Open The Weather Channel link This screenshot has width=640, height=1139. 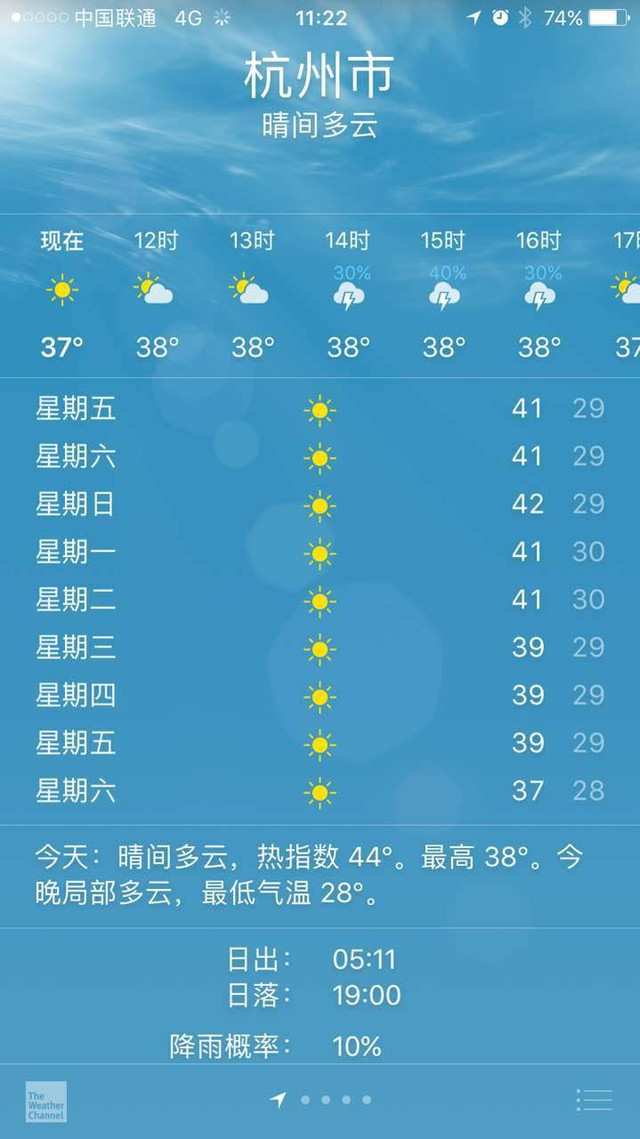coord(46,1101)
